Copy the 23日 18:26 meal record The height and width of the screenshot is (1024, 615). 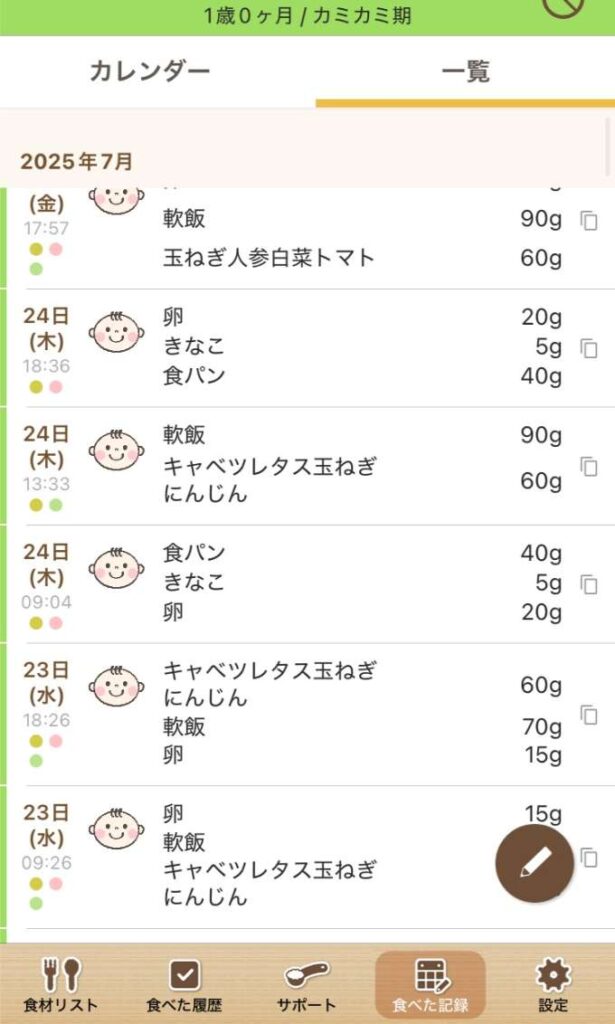(x=589, y=714)
